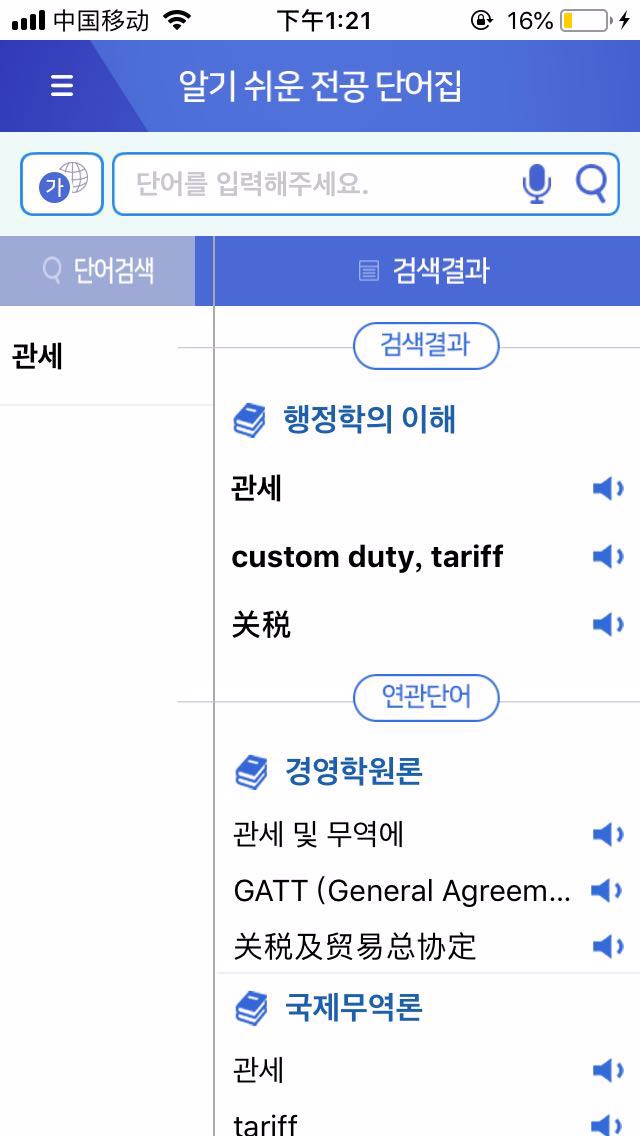The height and width of the screenshot is (1136, 640).
Task: Play audio for the Chinese word 关税
Action: tap(607, 626)
